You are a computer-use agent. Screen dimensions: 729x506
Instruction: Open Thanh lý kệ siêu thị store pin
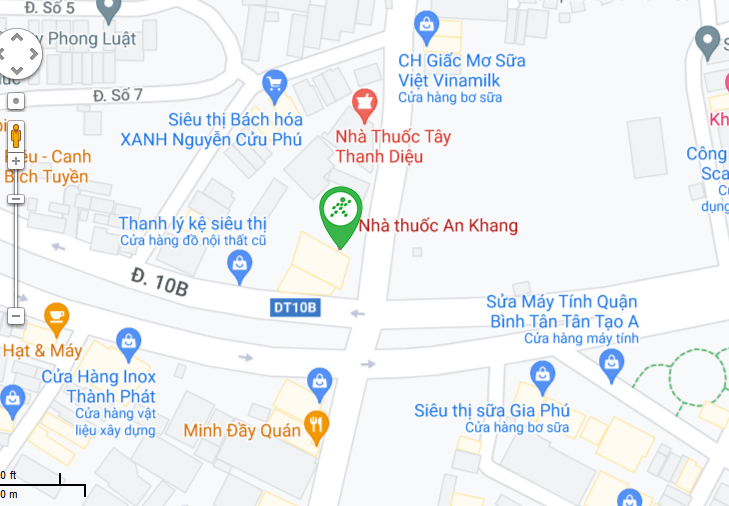(239, 264)
